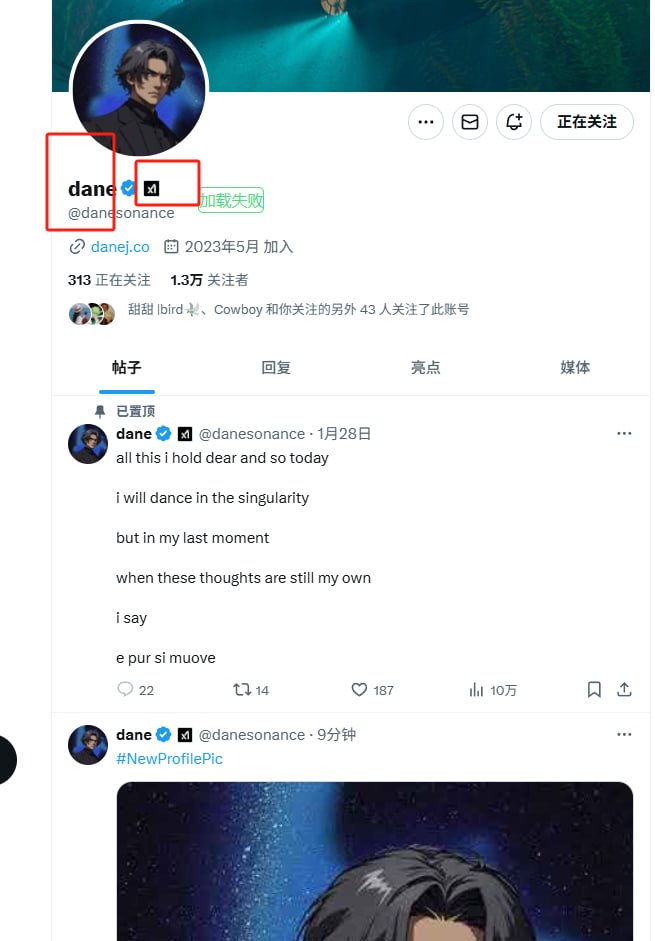Viewport: 655px width, 941px height.
Task: Tap the 正在关注 following button
Action: (587, 122)
